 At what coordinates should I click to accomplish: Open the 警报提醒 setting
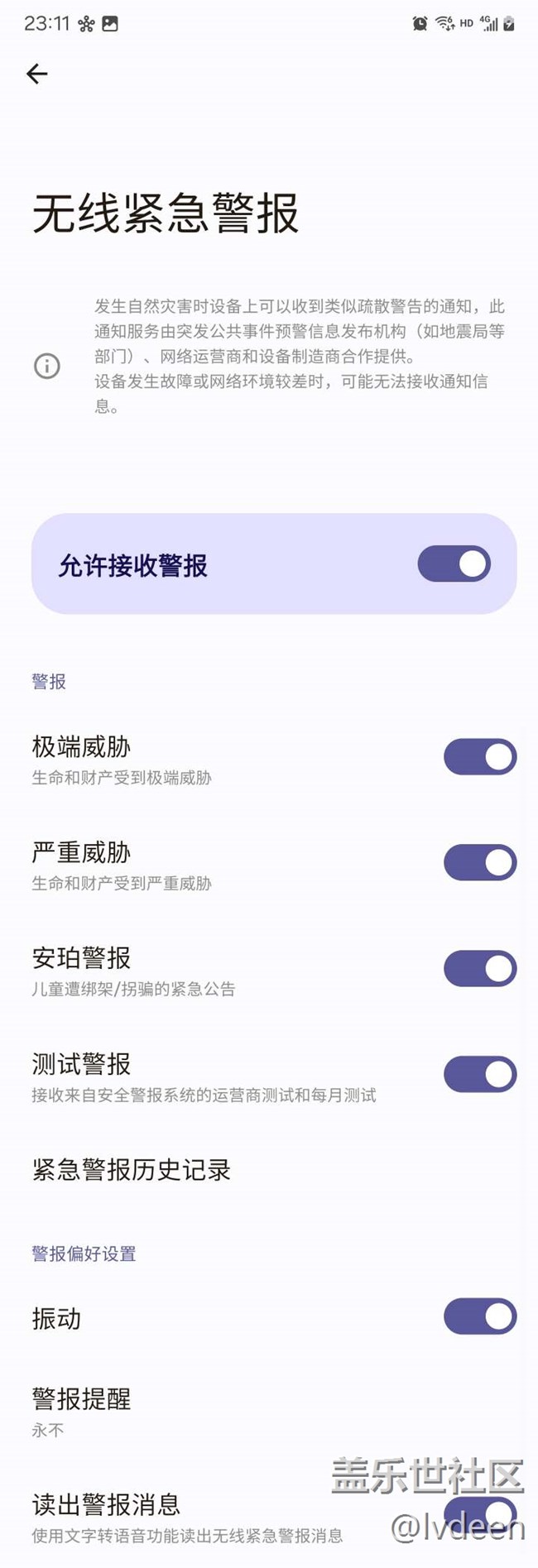tap(269, 1412)
